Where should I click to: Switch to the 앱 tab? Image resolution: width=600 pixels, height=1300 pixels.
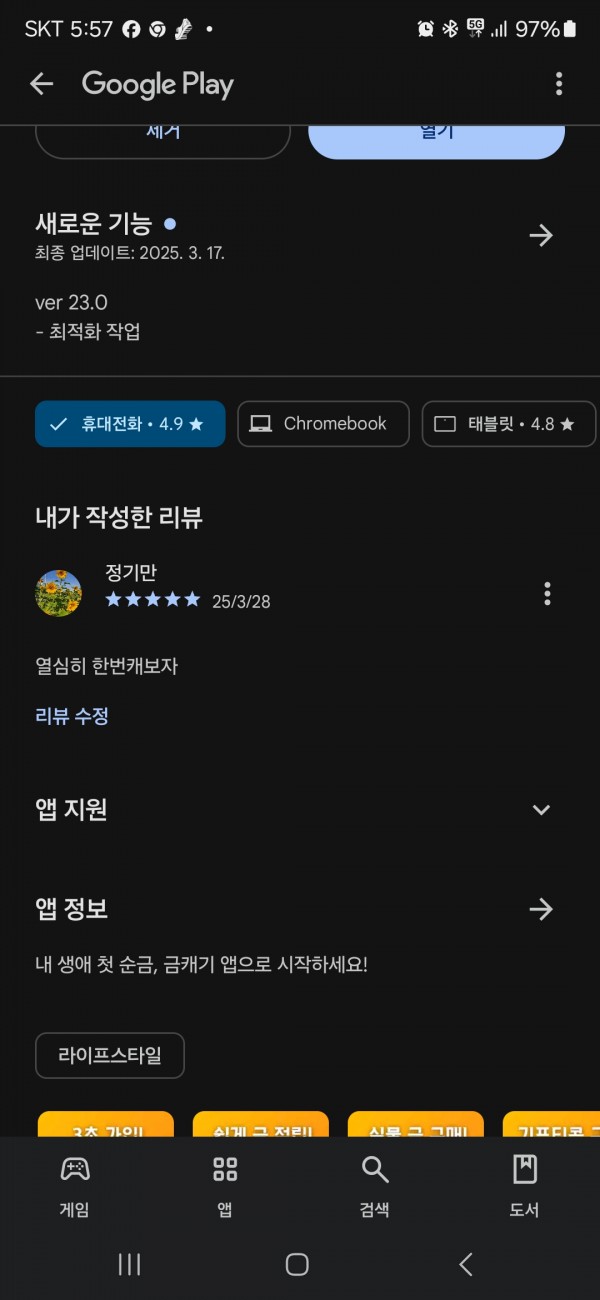225,1187
